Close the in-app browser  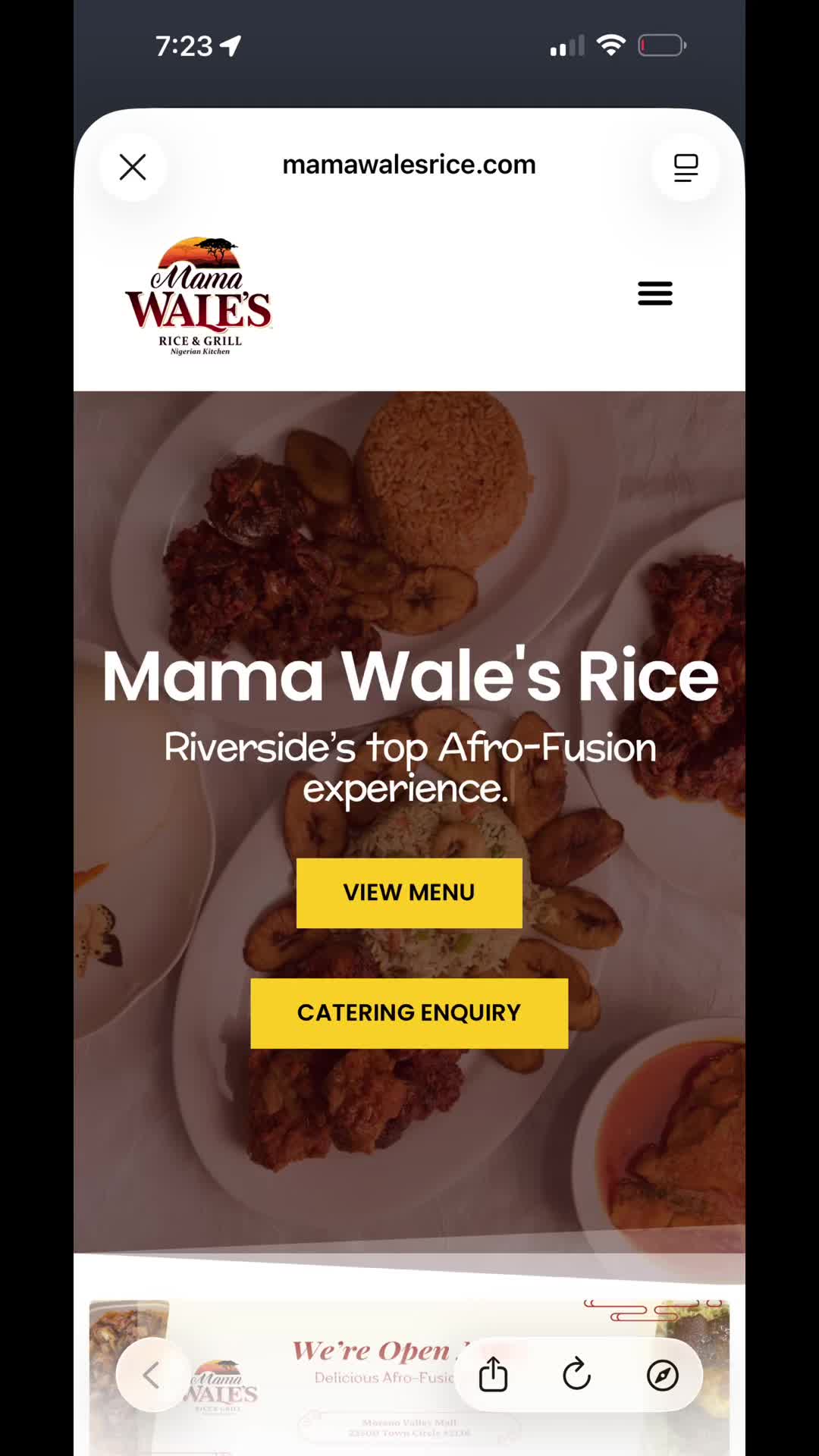coord(133,167)
